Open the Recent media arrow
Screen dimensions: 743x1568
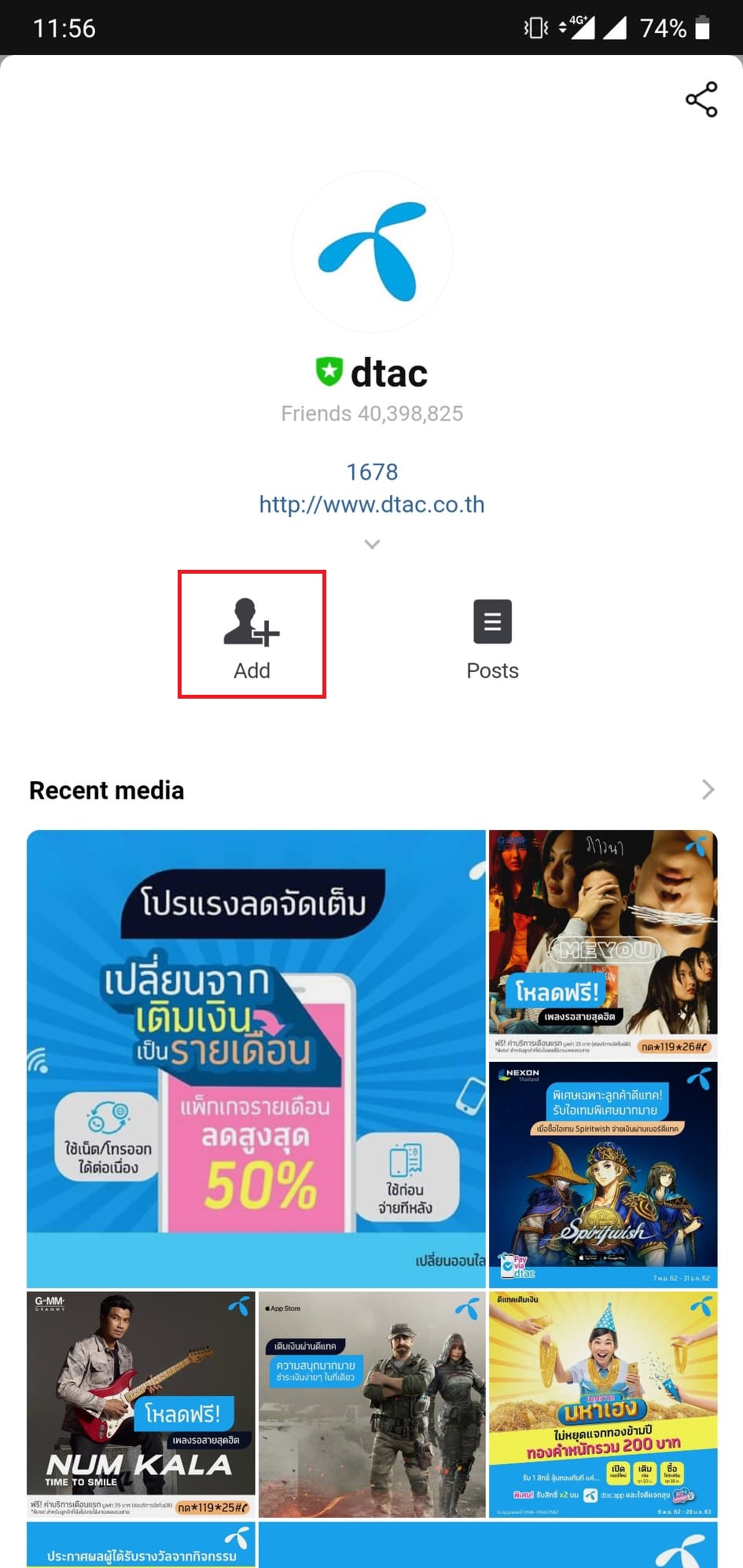pyautogui.click(x=708, y=790)
